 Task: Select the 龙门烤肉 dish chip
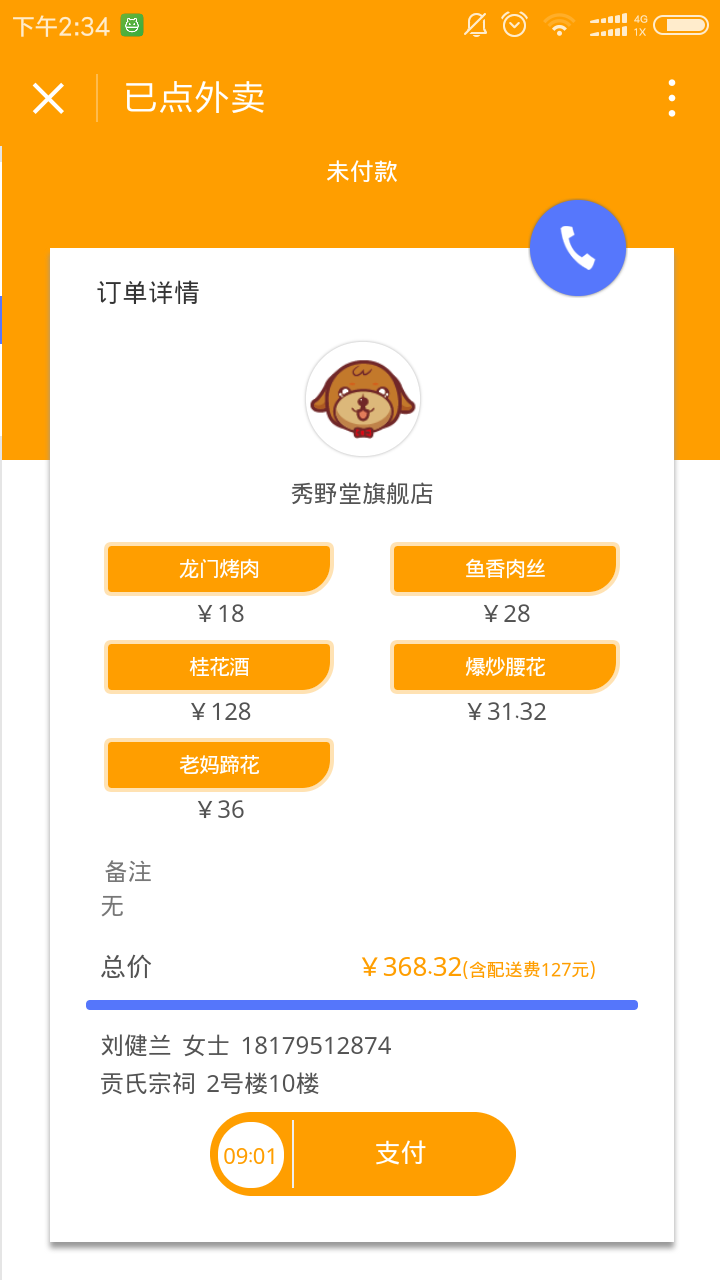pos(219,569)
